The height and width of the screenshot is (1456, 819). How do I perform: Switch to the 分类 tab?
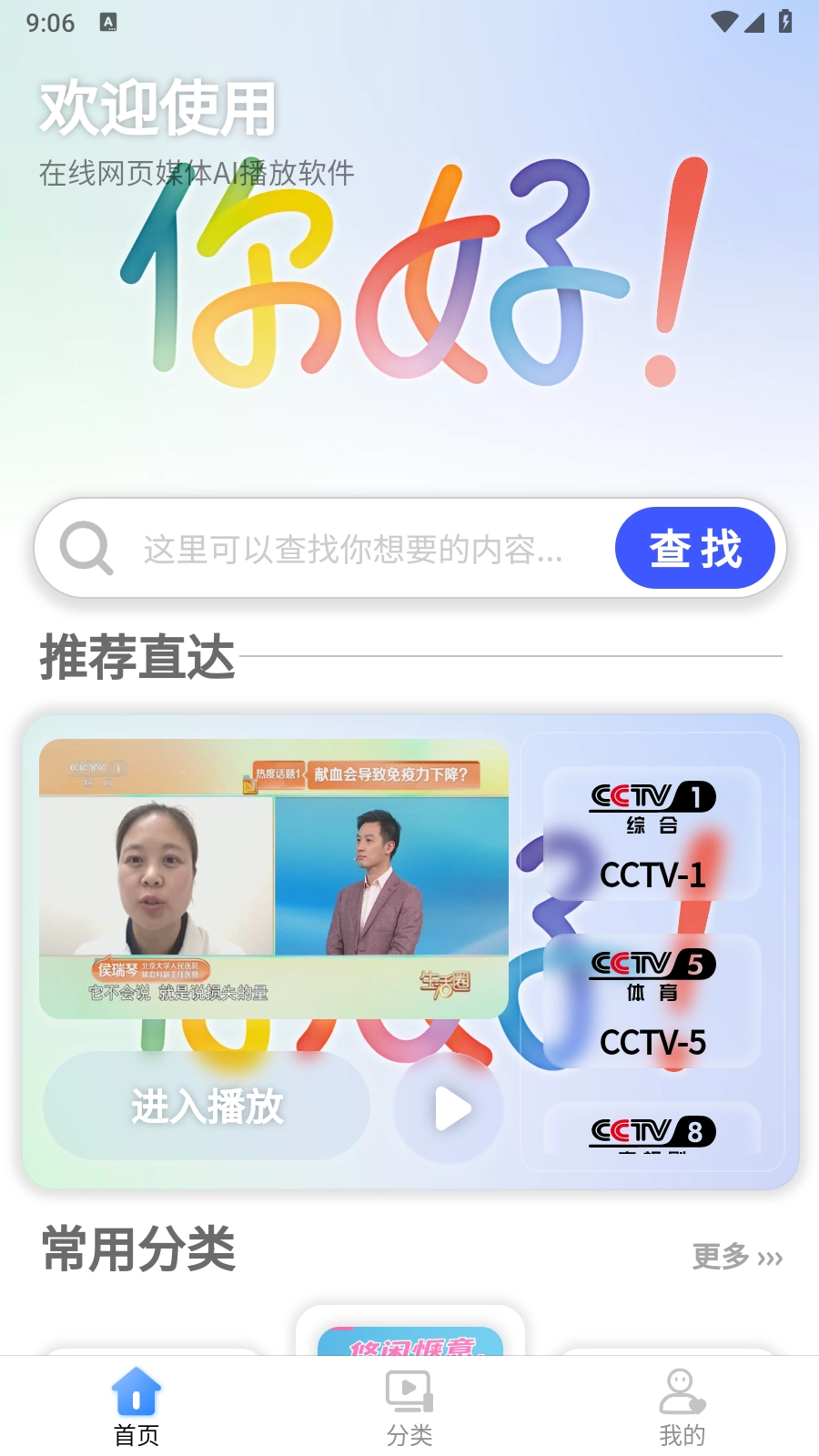tap(409, 1407)
